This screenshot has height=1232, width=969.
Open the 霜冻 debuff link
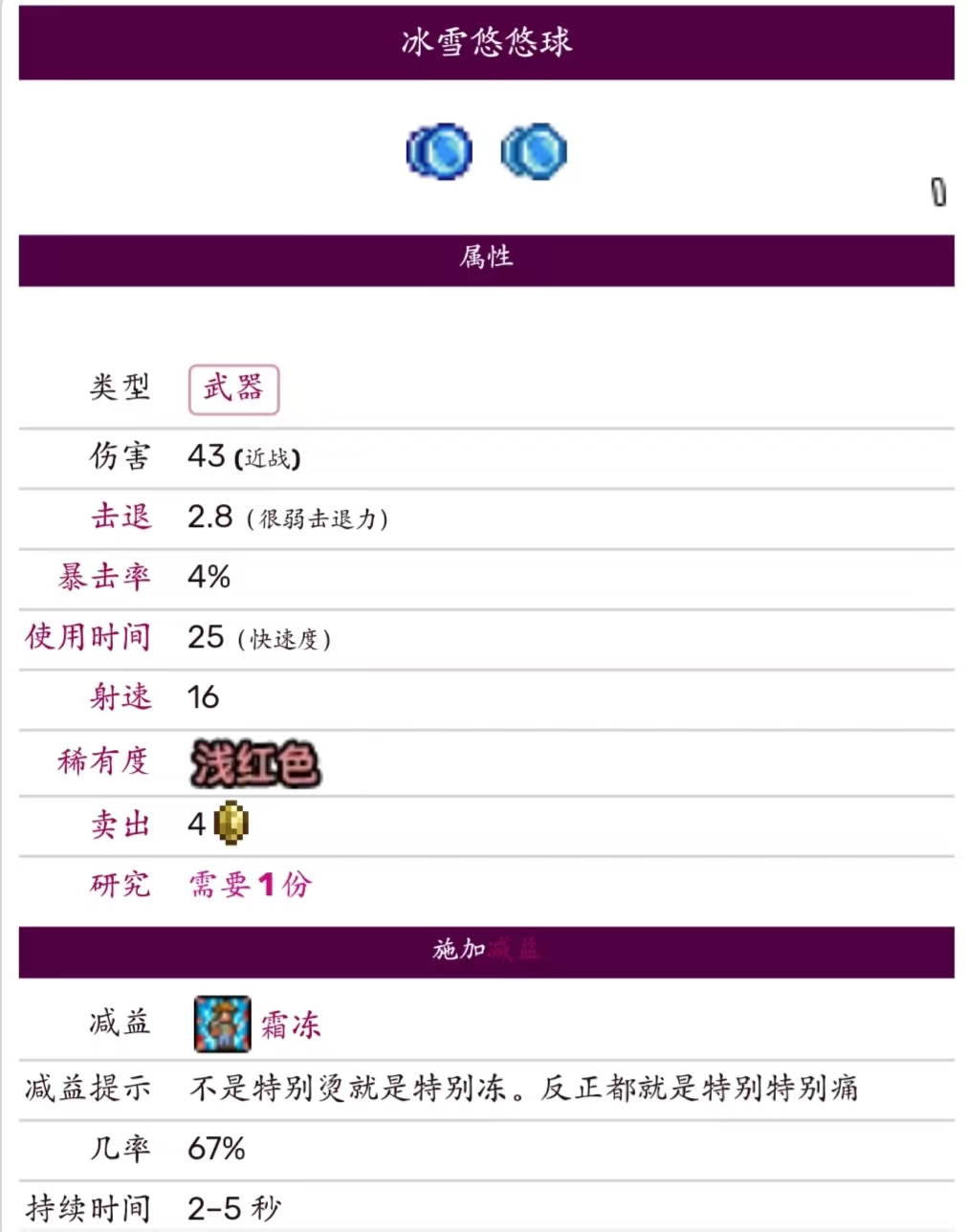[291, 1025]
